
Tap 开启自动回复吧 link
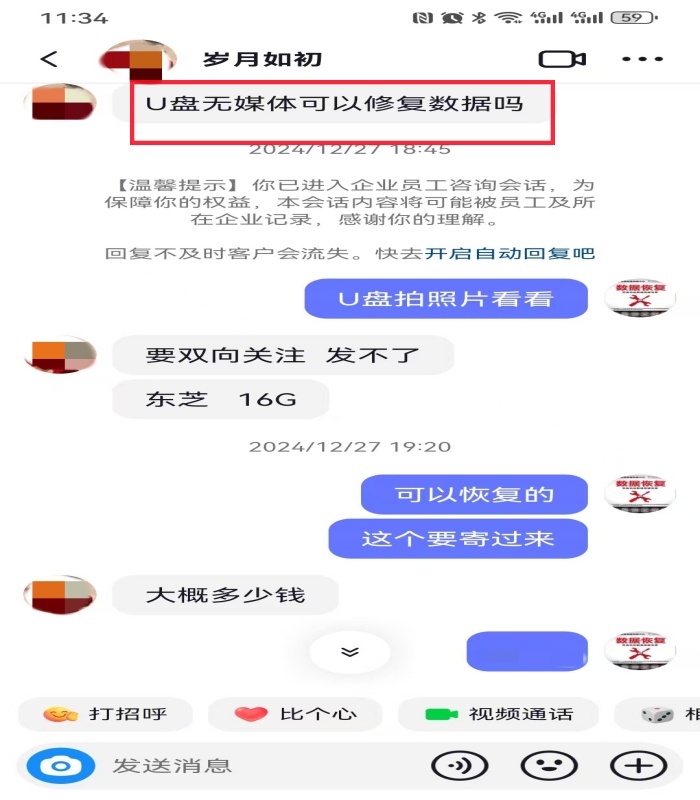[510, 253]
